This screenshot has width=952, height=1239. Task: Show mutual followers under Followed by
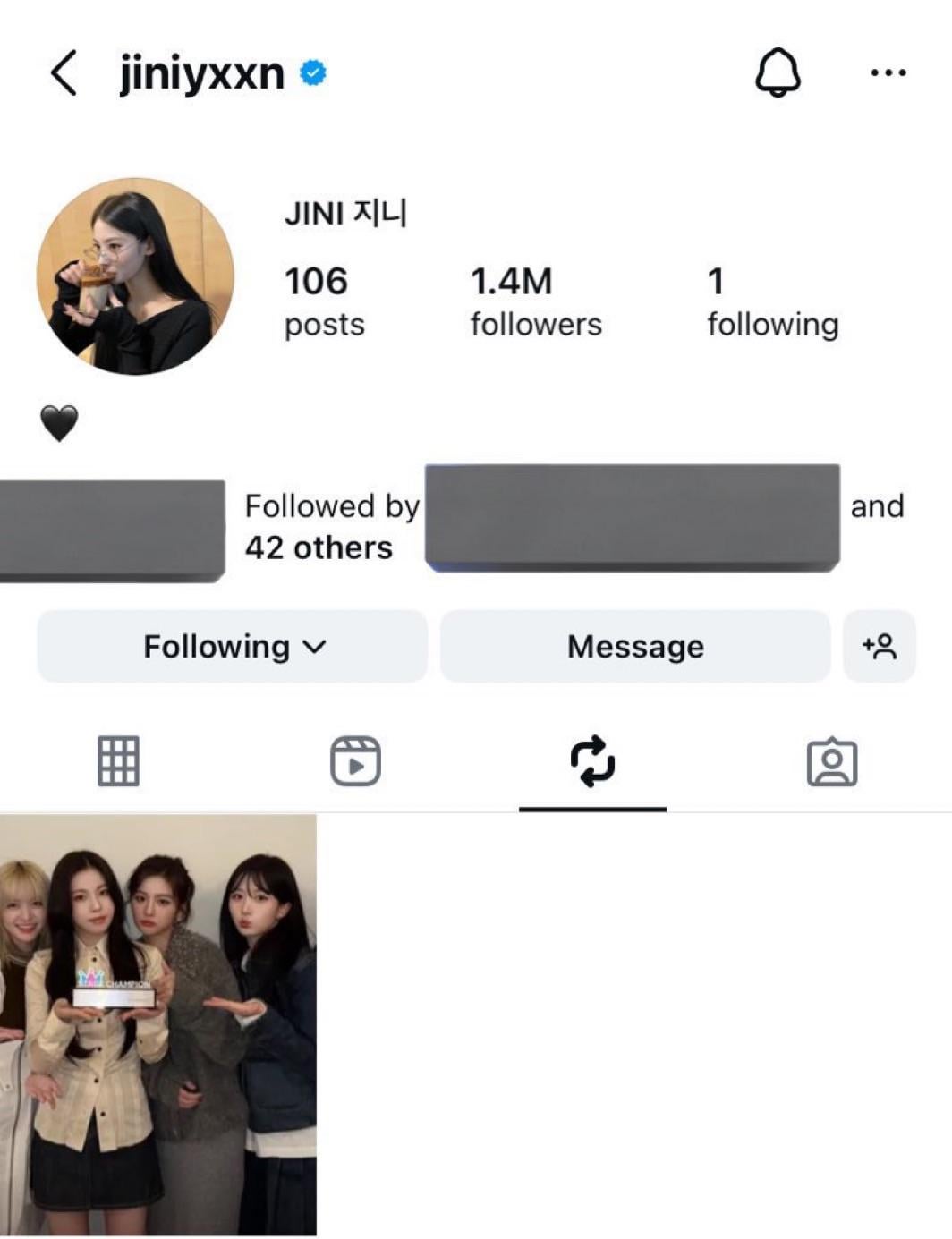331,526
